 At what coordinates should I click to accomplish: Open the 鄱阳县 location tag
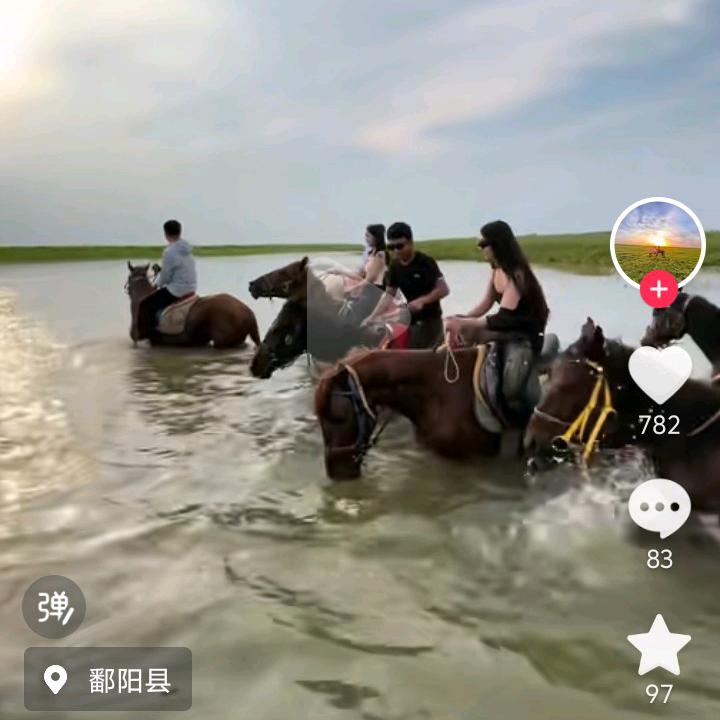tap(108, 680)
